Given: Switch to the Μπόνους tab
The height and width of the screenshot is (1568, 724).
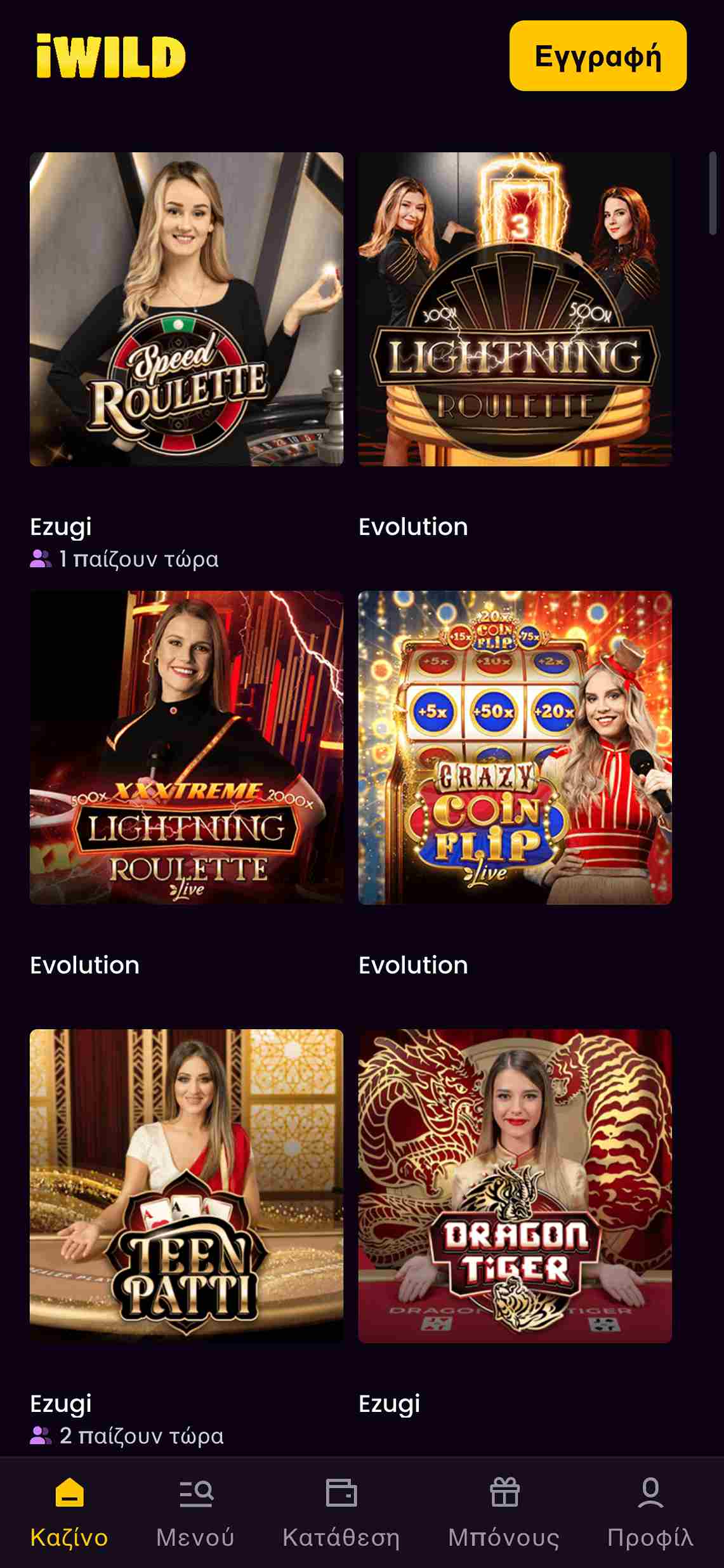Looking at the screenshot, I should [x=504, y=1513].
